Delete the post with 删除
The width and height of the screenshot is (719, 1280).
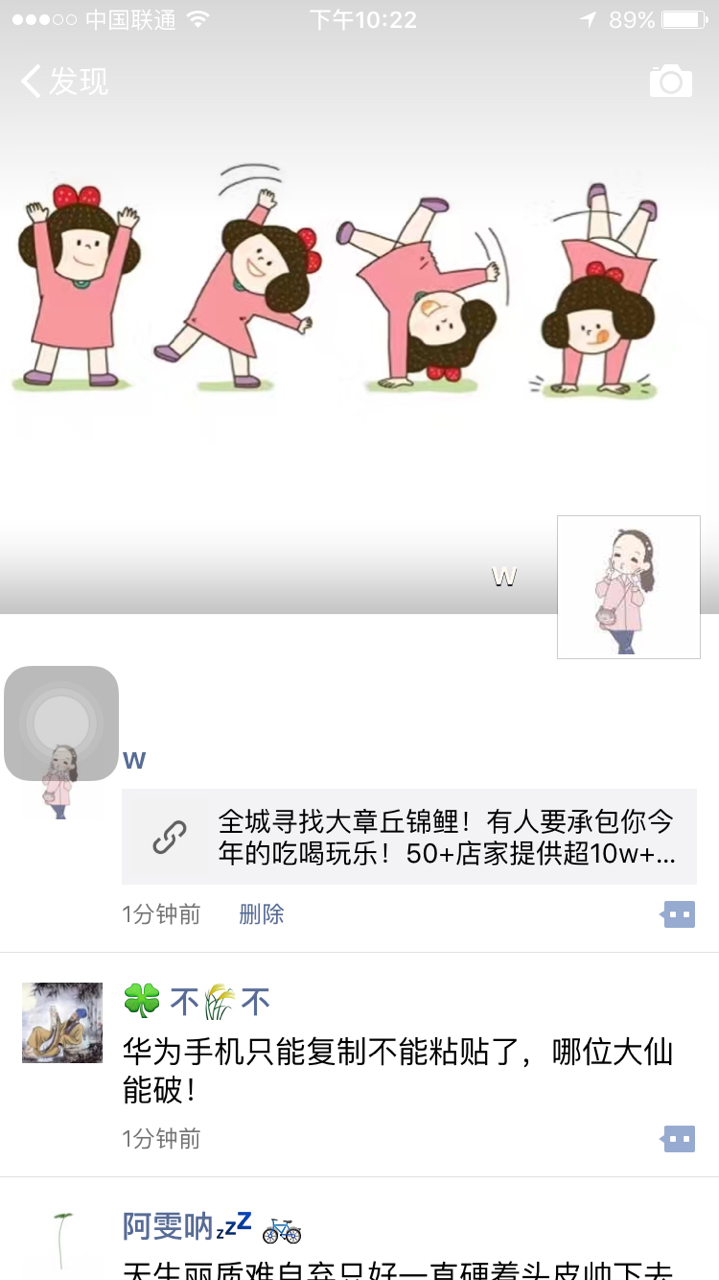261,914
